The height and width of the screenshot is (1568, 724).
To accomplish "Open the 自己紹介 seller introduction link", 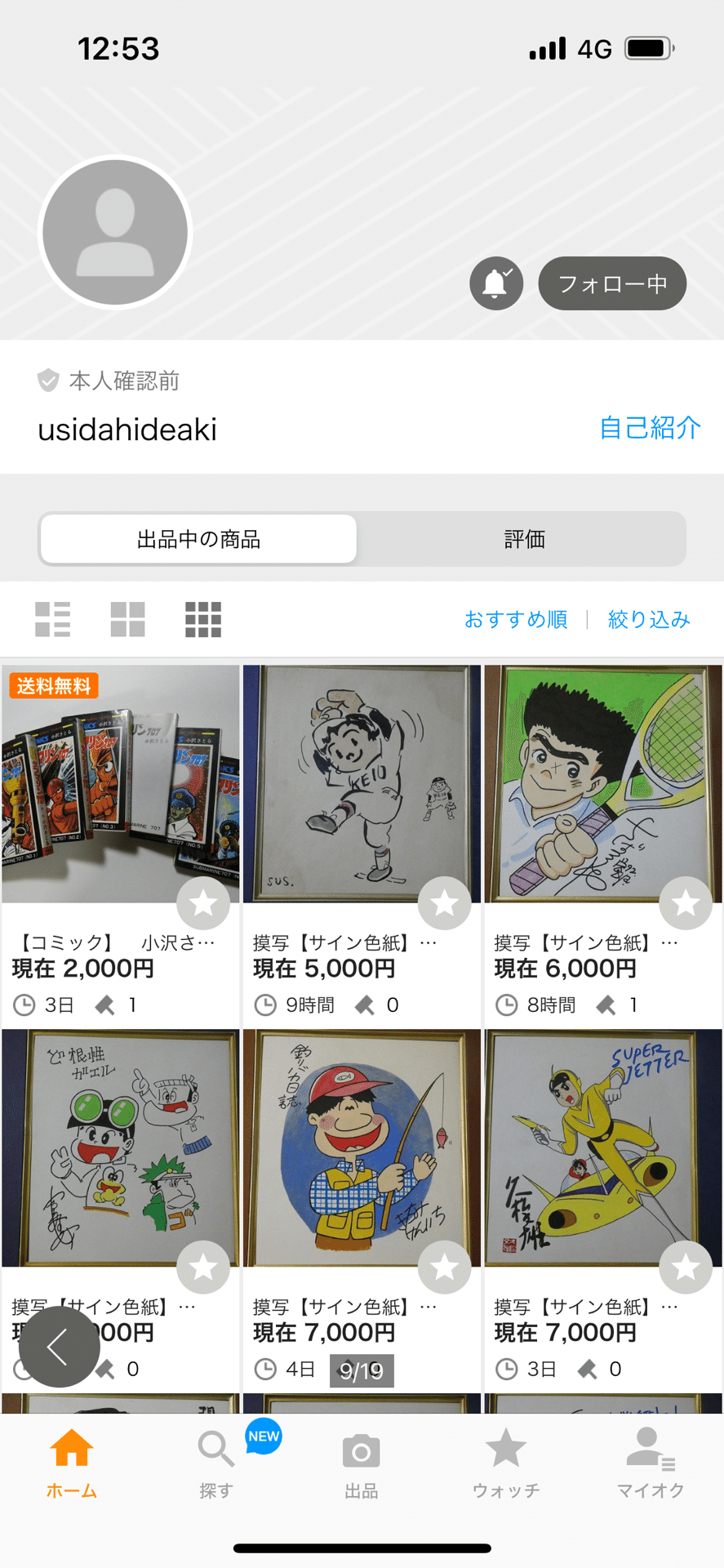I will click(649, 428).
